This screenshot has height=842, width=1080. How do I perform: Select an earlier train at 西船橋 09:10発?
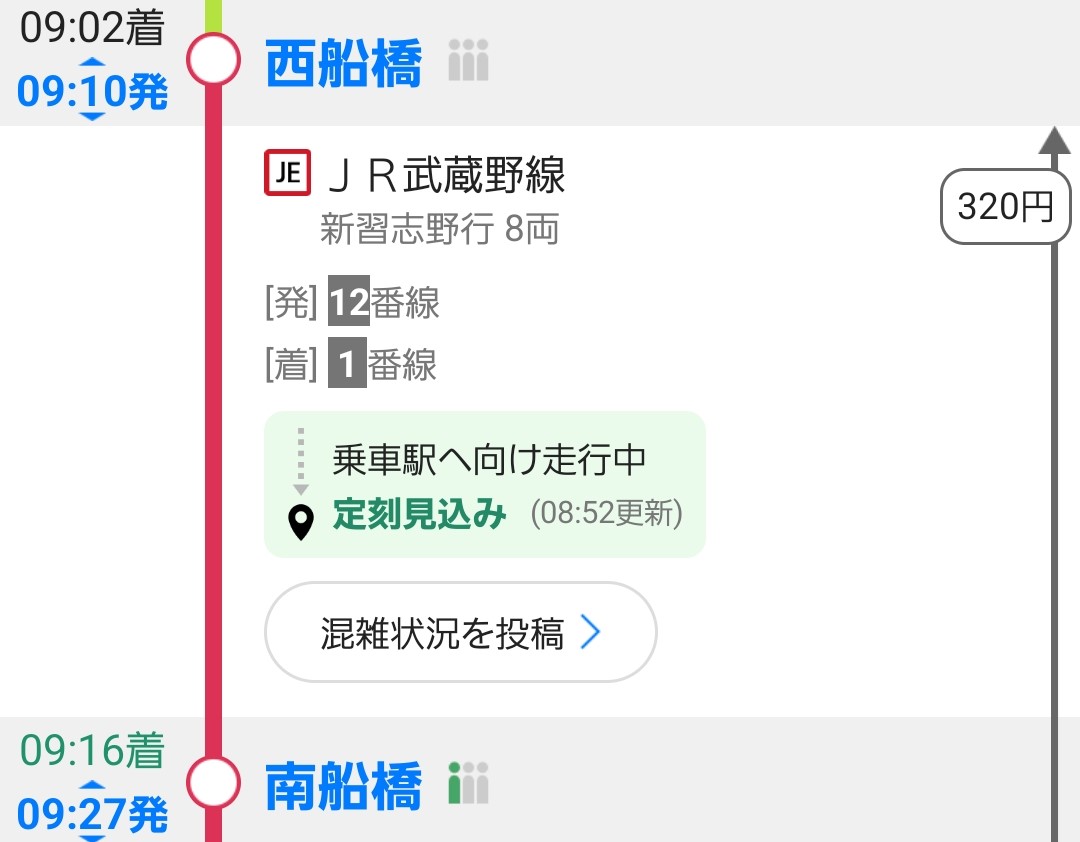pos(91,65)
